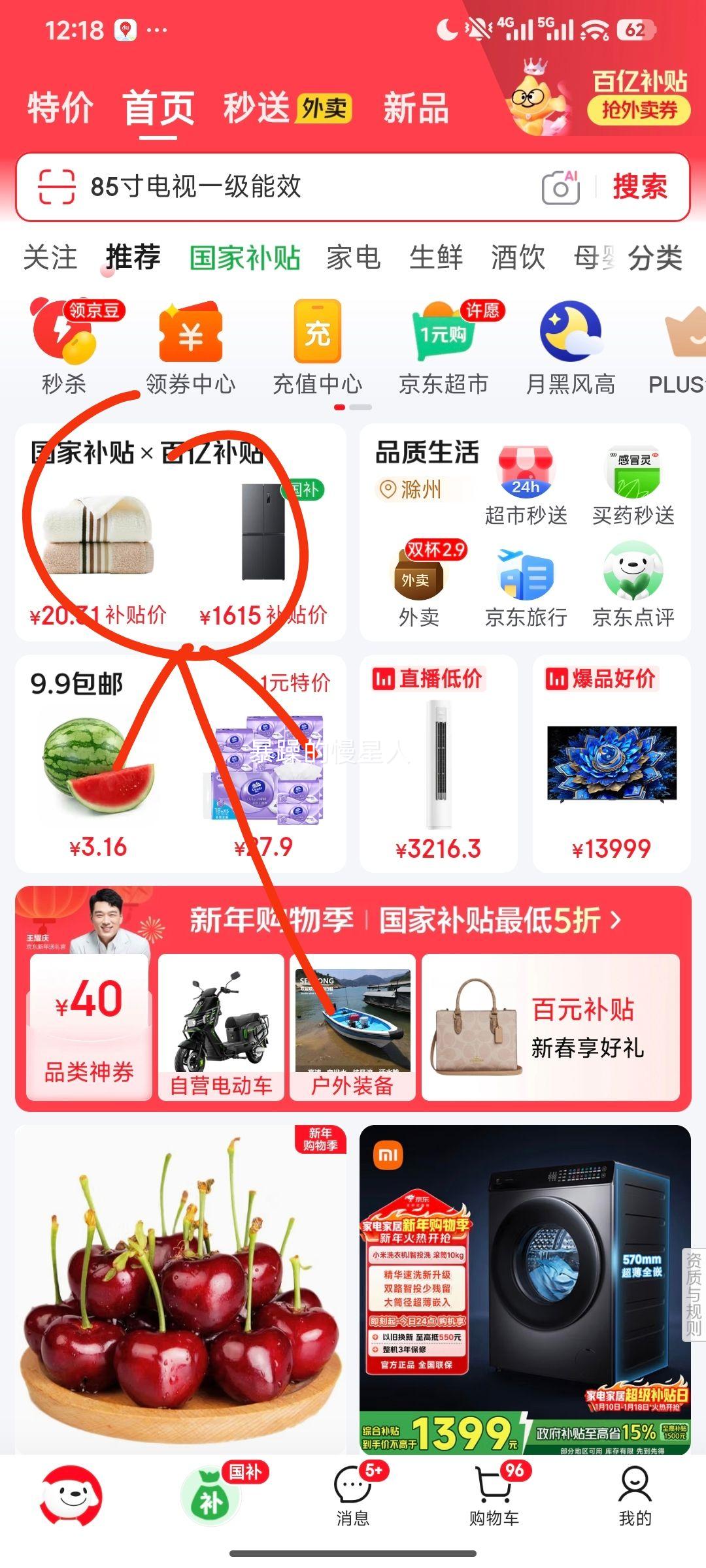Open the 京东超市 supermarket icon
Viewport: 706px width, 1568px height.
pos(444,340)
